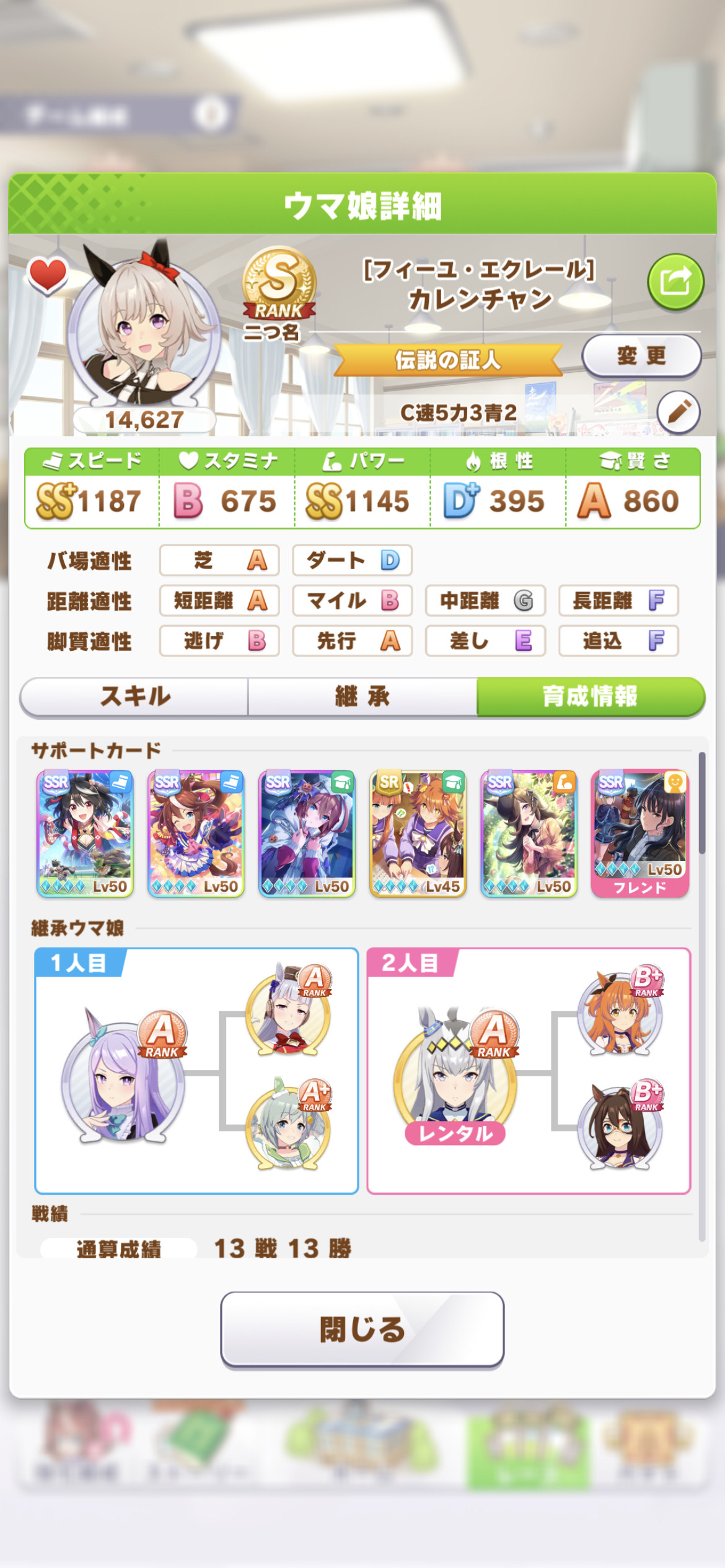Viewport: 725px width, 1568px height.
Task: View the レンタル inherited Uma Musume
Action: 456,1076
